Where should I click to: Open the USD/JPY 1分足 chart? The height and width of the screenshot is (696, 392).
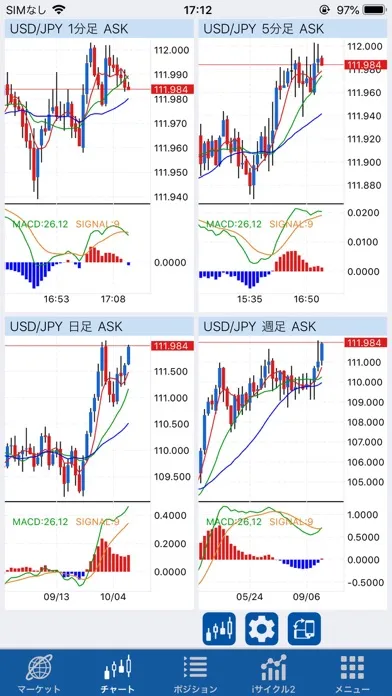click(x=99, y=166)
